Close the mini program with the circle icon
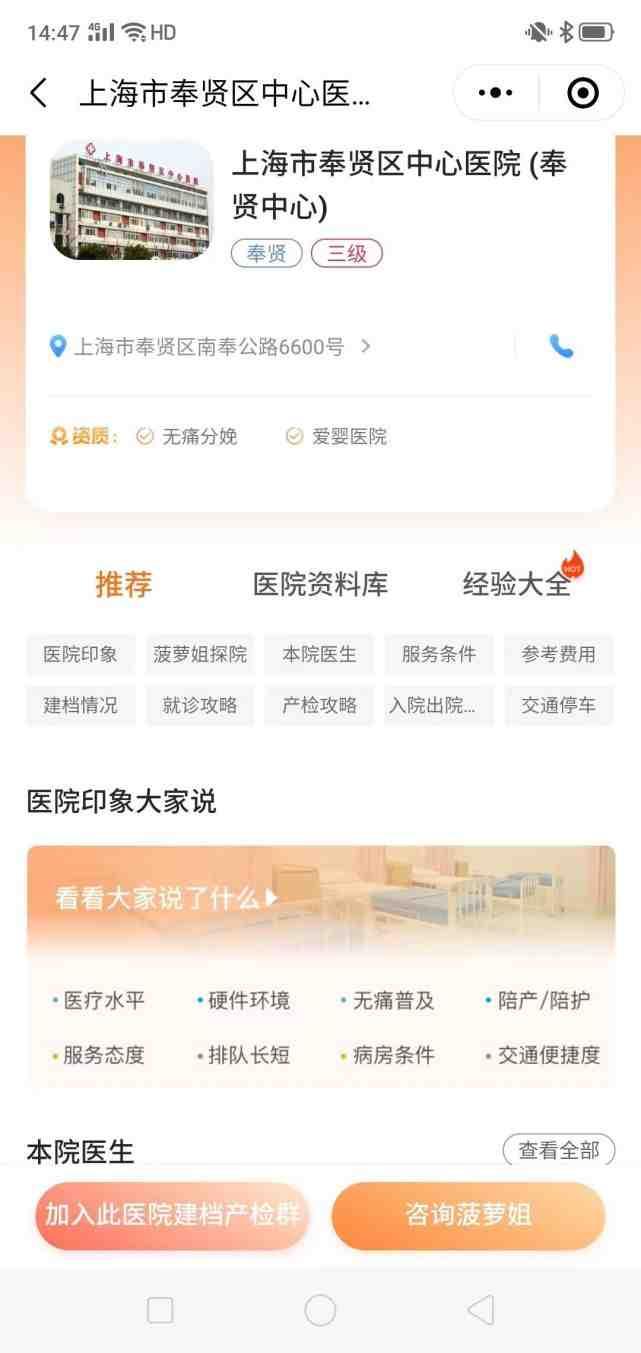Image resolution: width=641 pixels, height=1353 pixels. point(582,93)
